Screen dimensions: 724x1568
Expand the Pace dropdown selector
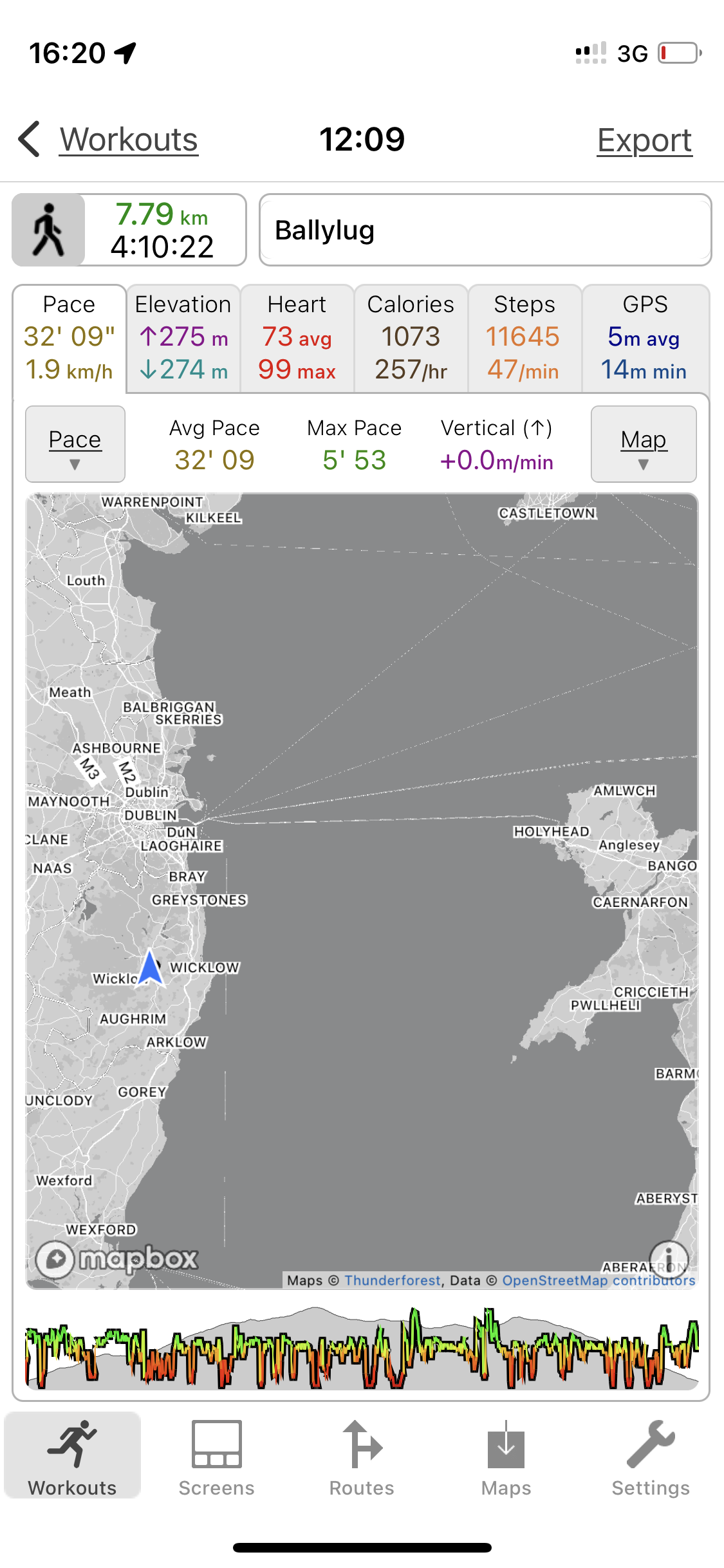pos(75,444)
